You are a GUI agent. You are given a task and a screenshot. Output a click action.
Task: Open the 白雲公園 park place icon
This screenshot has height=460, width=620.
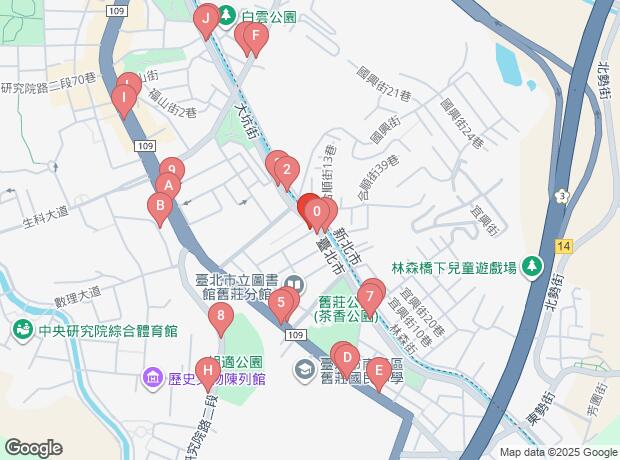226,17
